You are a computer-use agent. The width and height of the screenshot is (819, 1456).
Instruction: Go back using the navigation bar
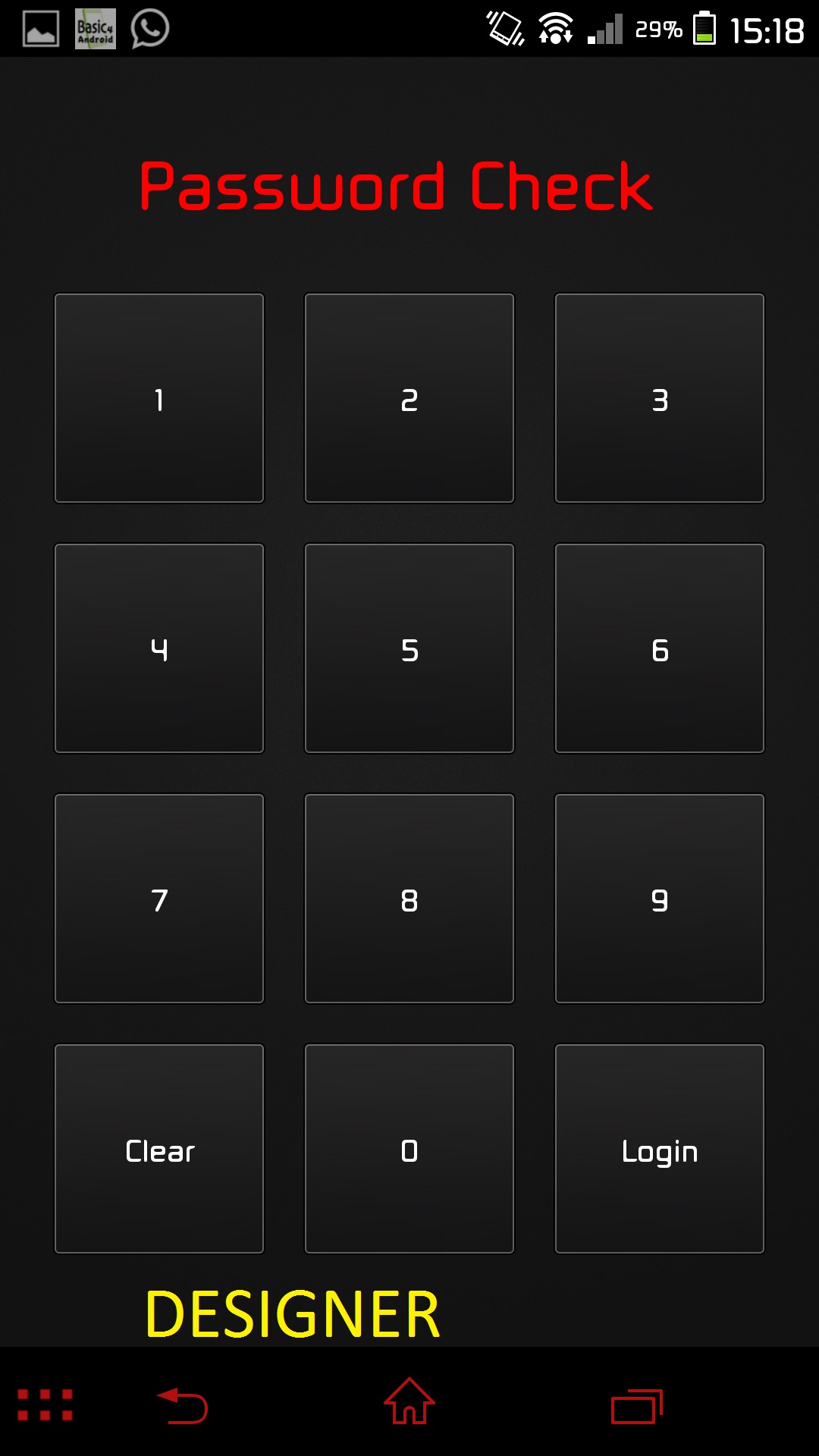click(182, 1405)
